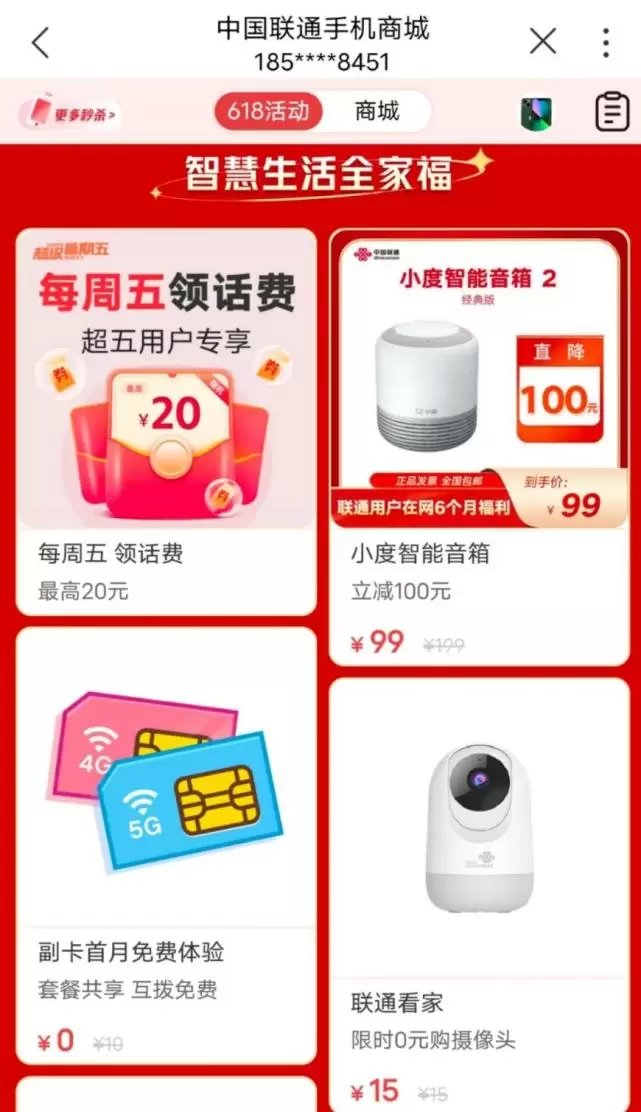Image resolution: width=641 pixels, height=1112 pixels.
Task: Open the 更多秒杀 flash sale link
Action: point(70,113)
